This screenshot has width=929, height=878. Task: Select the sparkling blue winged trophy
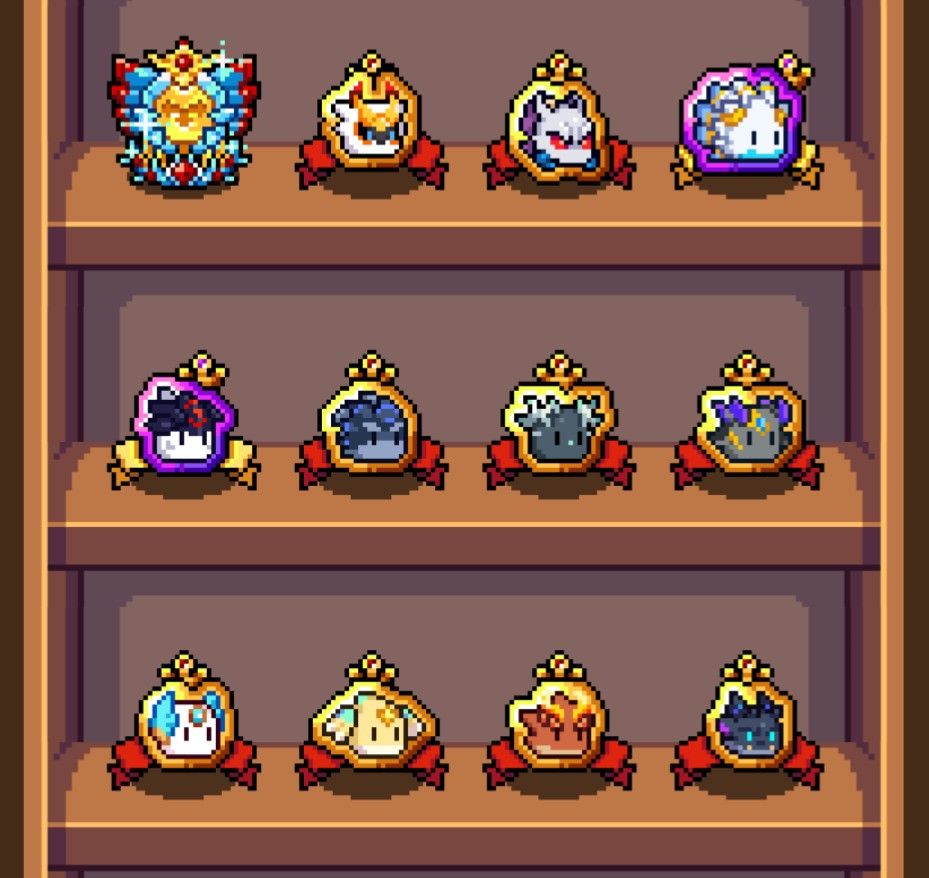[x=182, y=115]
